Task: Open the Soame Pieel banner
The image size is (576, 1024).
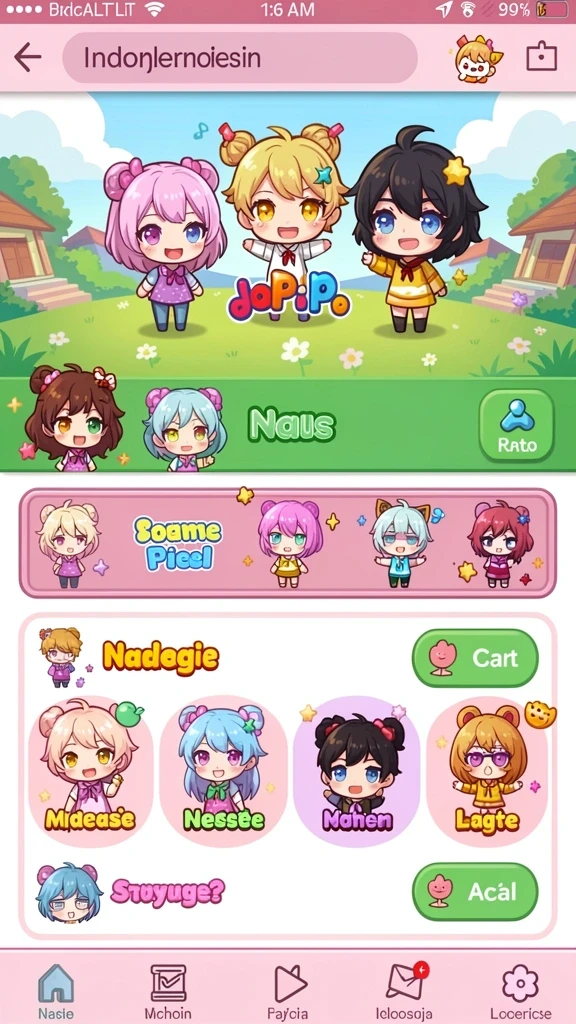Action: pos(288,543)
